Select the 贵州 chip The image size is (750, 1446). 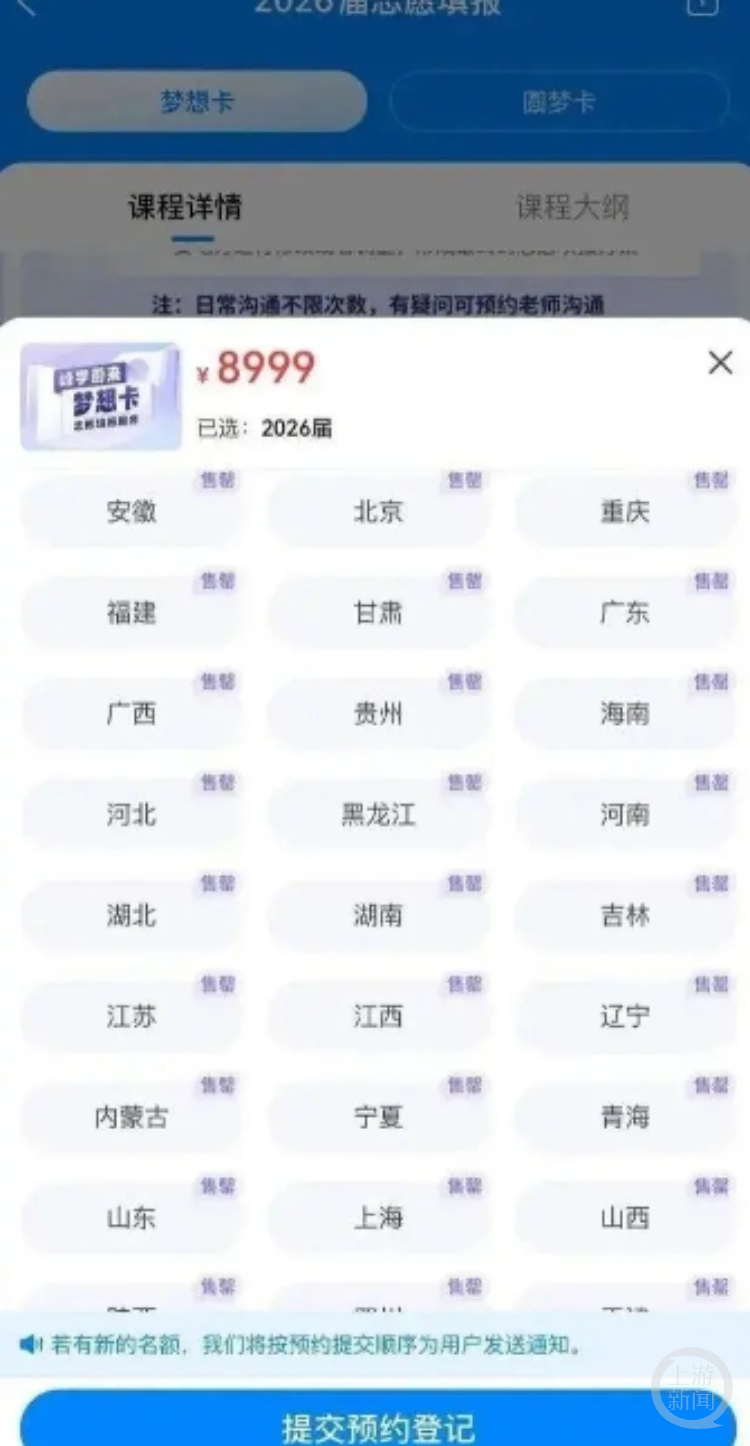(378, 714)
